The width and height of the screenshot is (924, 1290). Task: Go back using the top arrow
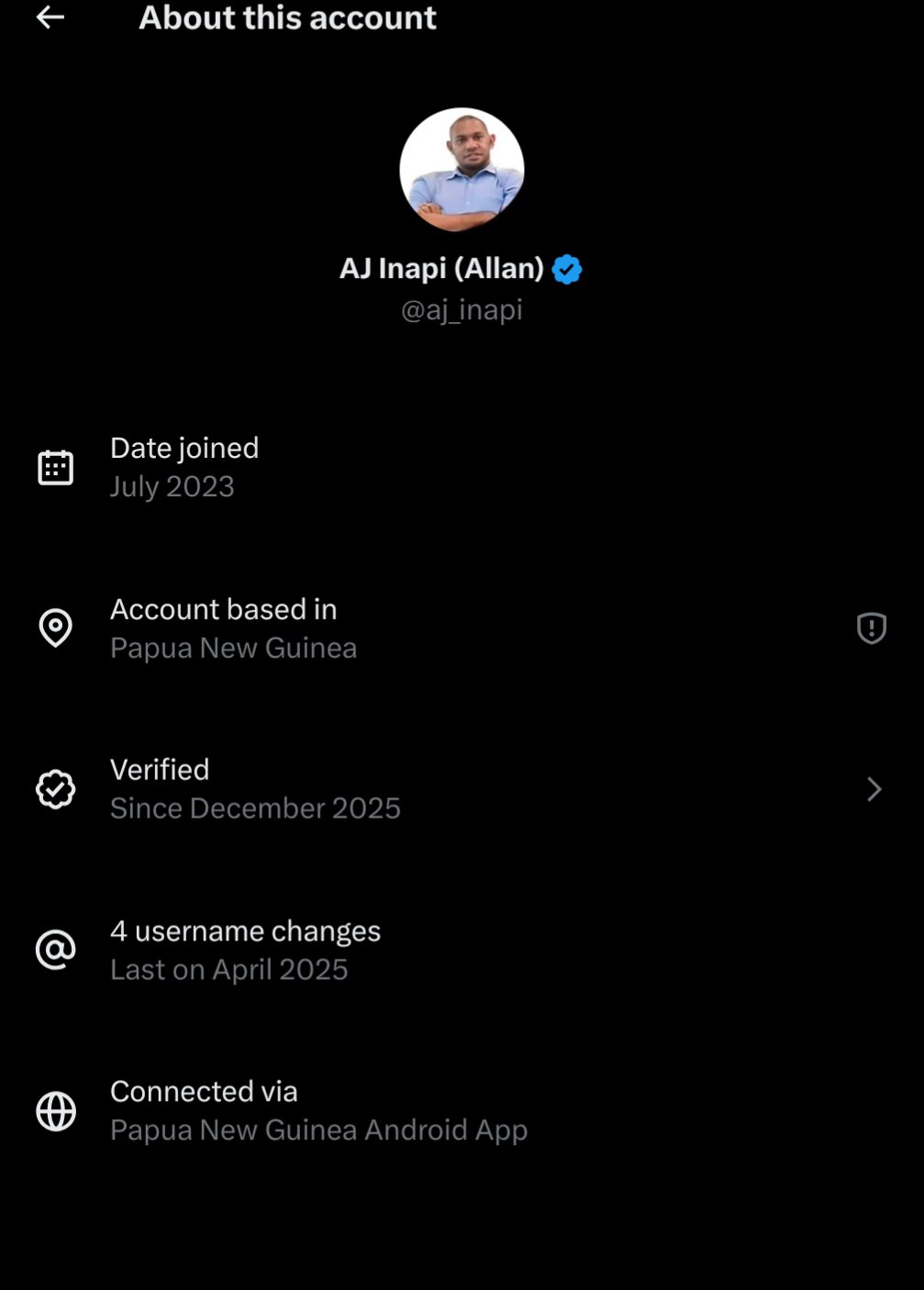point(50,17)
